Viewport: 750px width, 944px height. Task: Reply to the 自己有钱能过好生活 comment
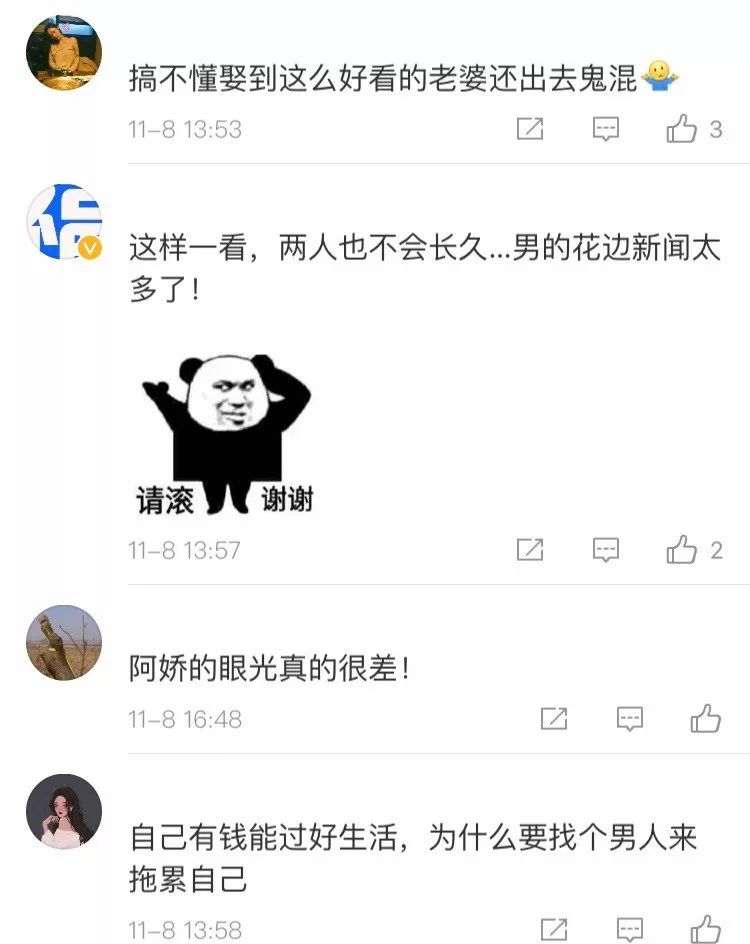630,928
